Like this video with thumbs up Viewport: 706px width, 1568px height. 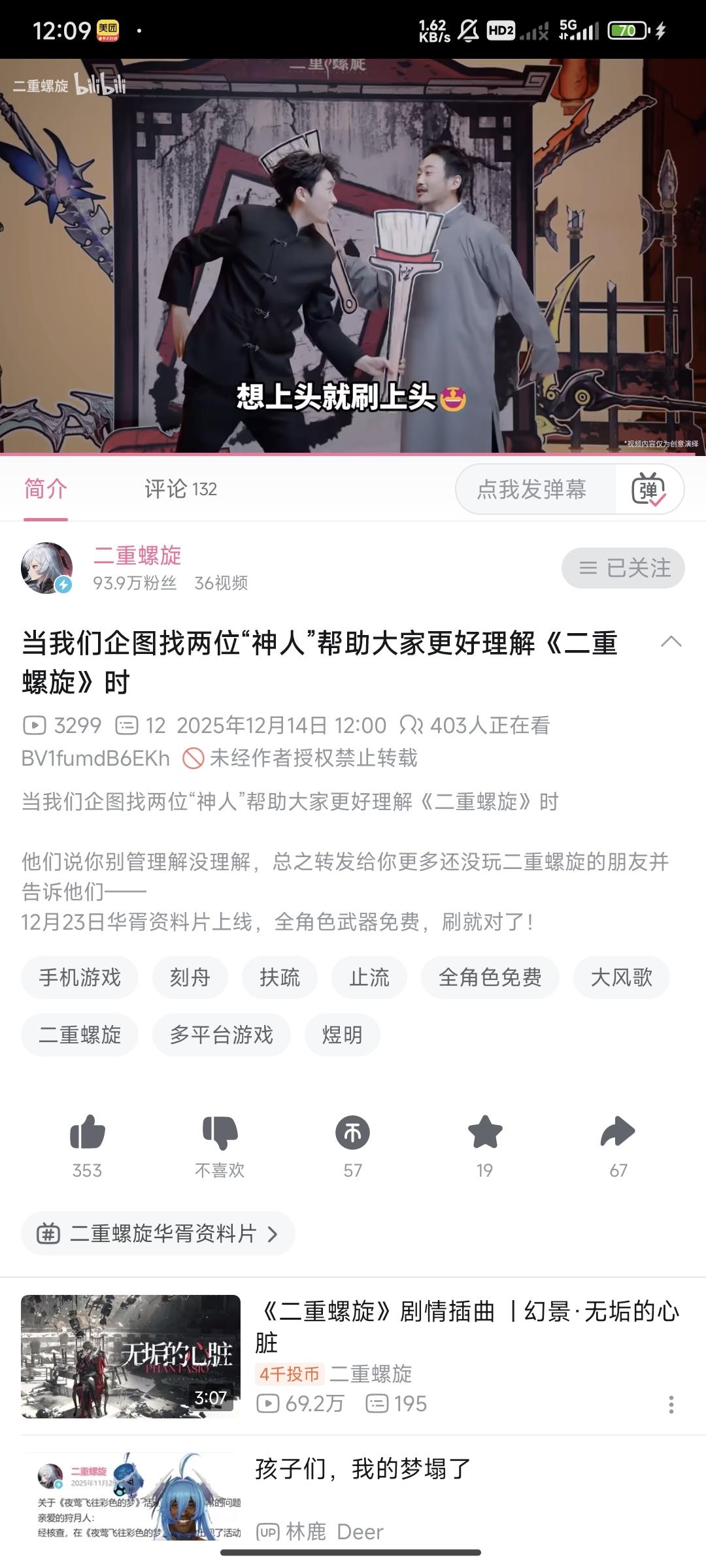pos(87,1133)
